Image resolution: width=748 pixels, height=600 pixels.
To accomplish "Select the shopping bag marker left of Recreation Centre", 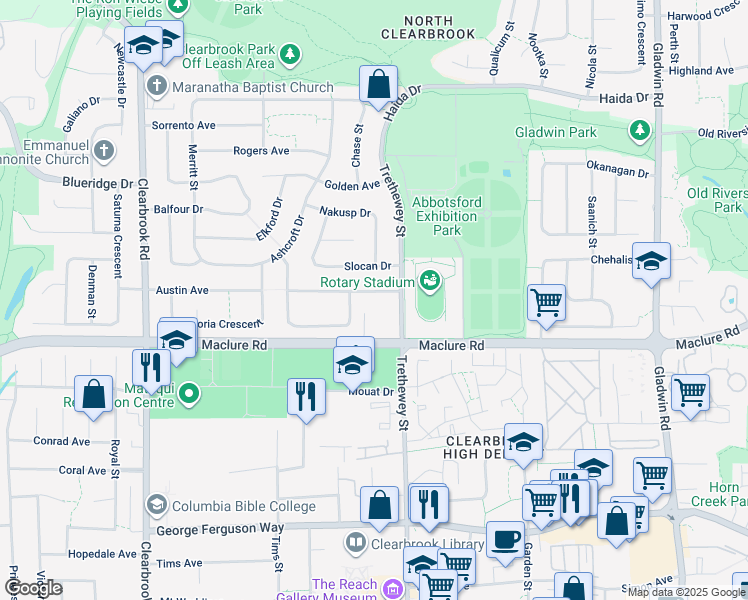I will [93, 394].
